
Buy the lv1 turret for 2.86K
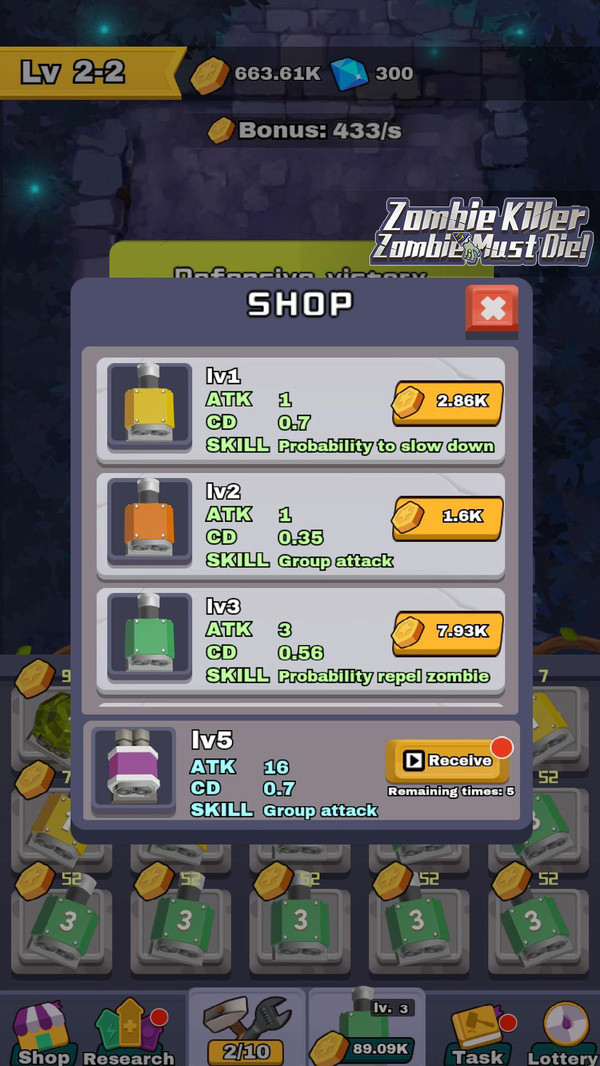[447, 402]
